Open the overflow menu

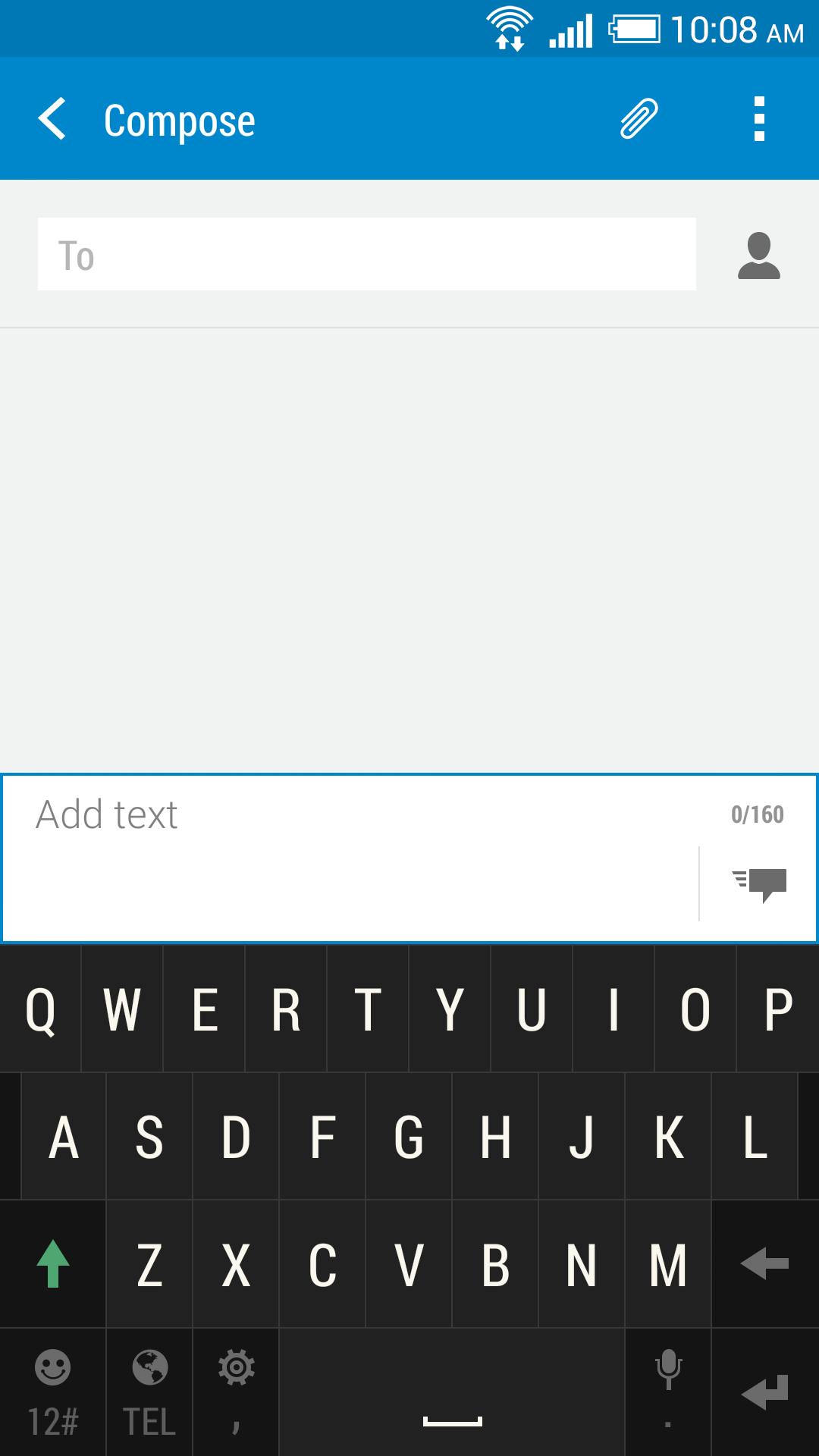(759, 119)
